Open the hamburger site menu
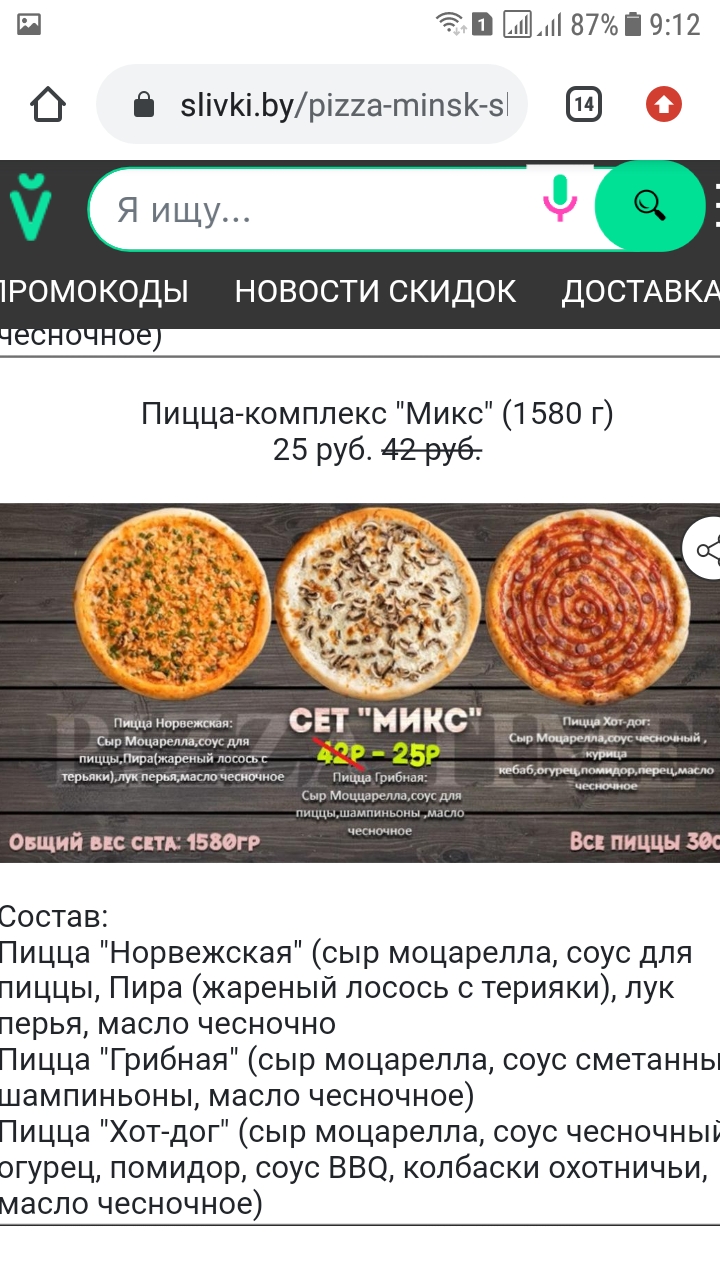The image size is (720, 1280). tap(713, 206)
